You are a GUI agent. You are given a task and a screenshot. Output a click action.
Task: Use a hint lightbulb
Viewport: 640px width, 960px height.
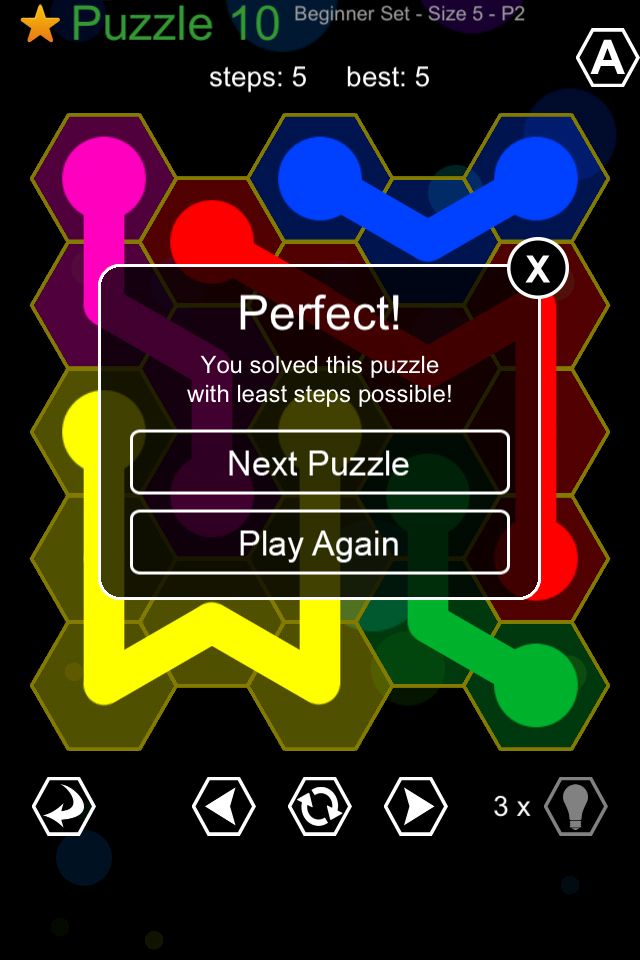click(x=575, y=806)
